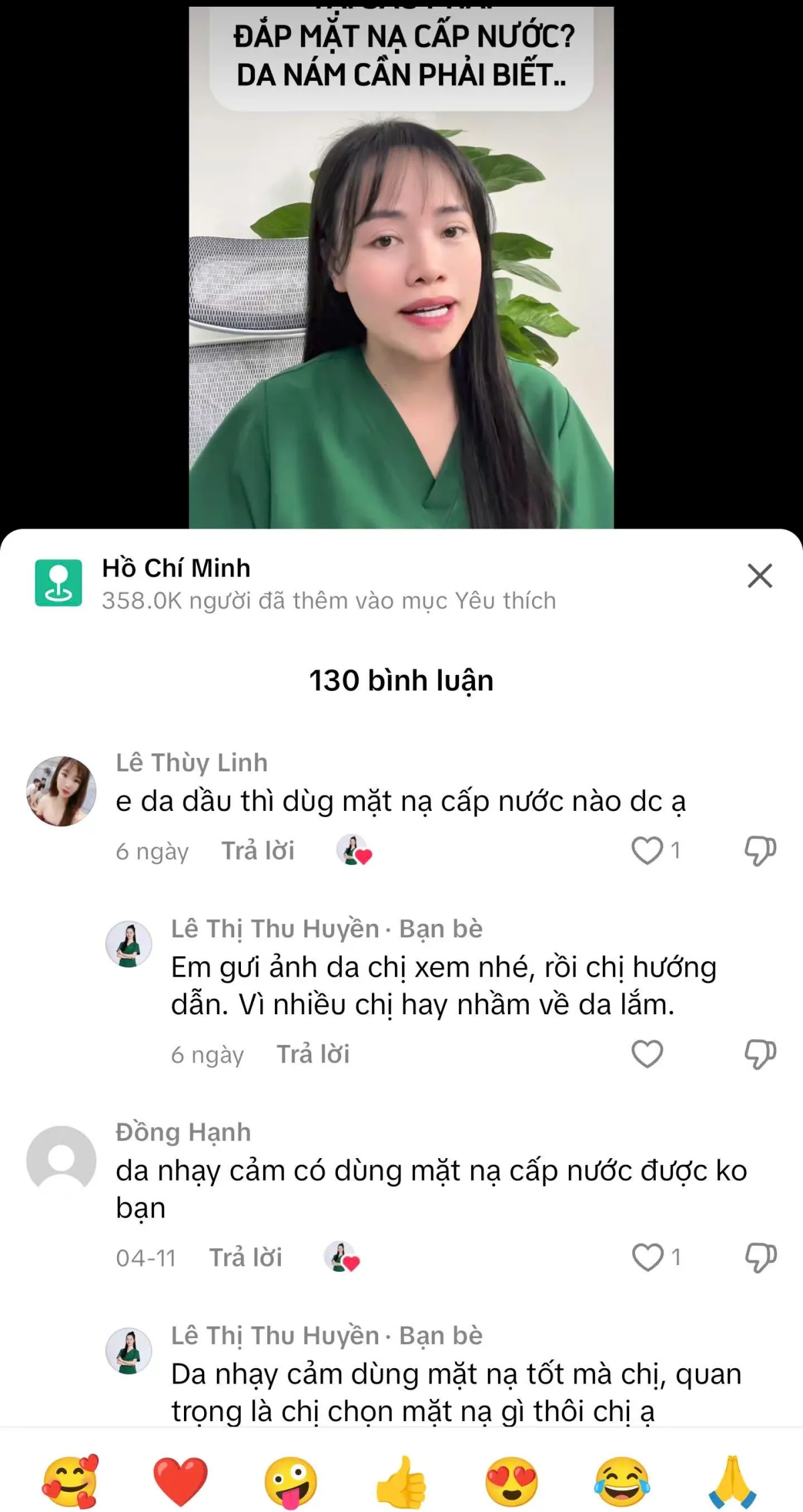Open the Hồ Chí Minh location tag
This screenshot has width=803, height=1512.
(175, 569)
